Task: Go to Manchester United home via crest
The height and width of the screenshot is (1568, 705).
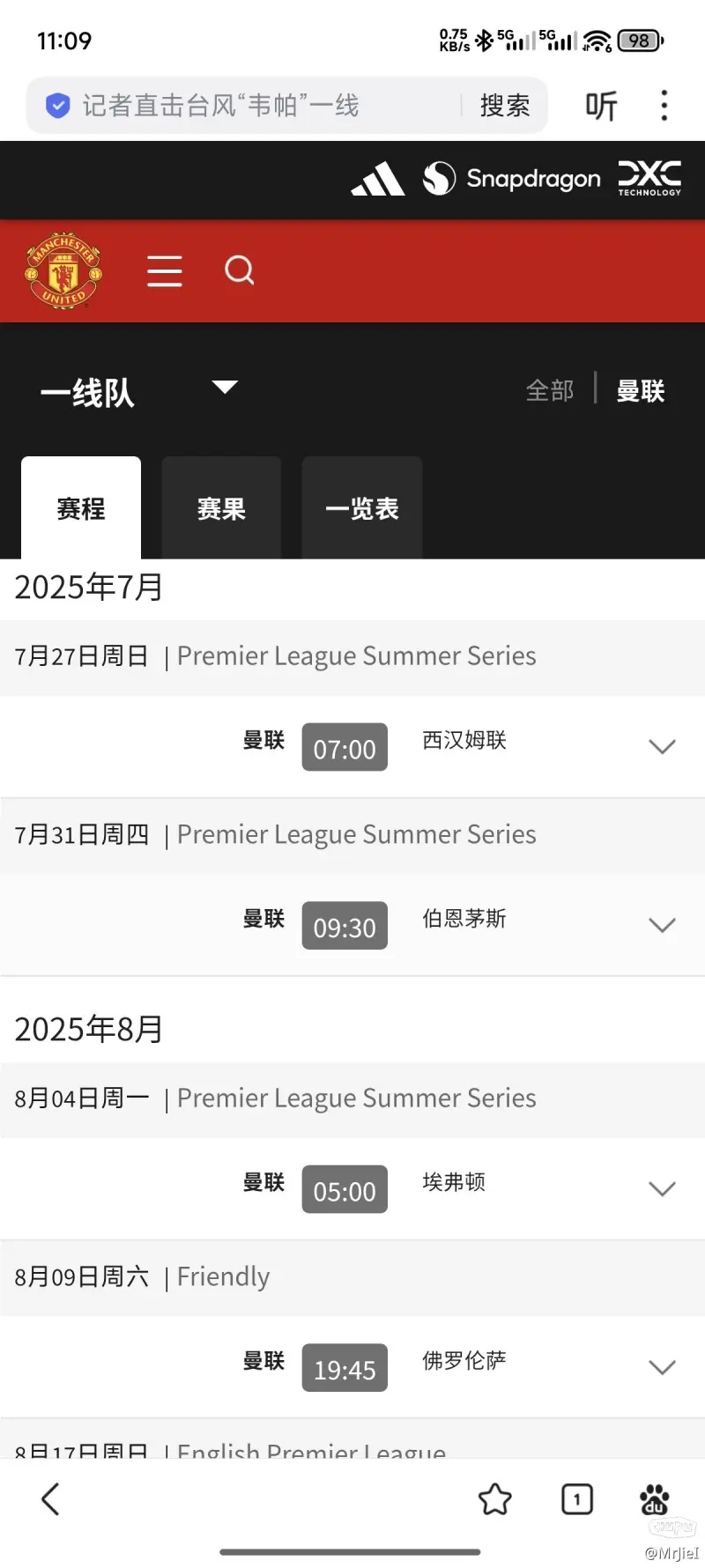Action: 63,270
